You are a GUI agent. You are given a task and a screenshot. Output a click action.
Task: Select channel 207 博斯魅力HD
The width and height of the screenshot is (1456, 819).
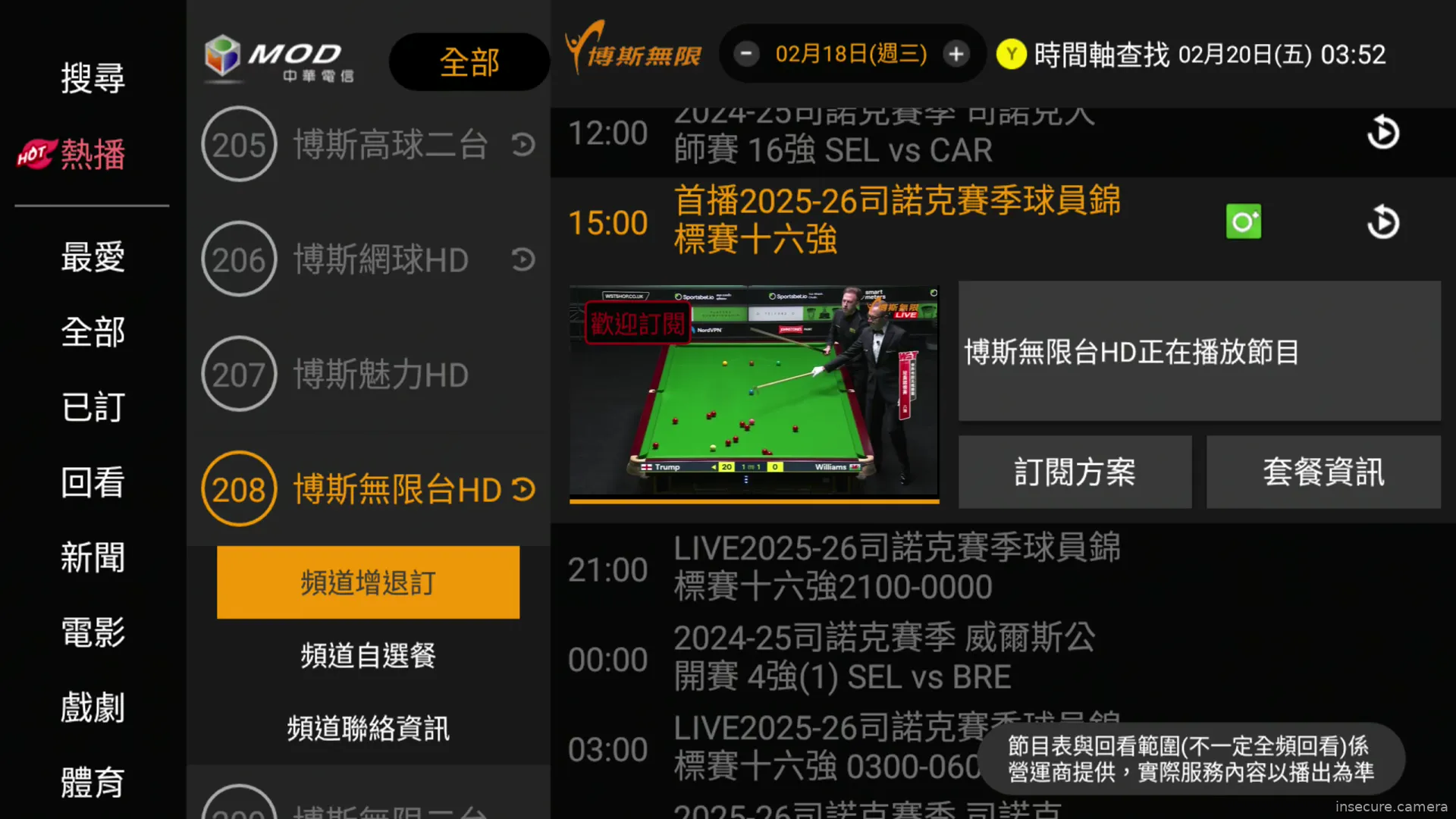(368, 375)
